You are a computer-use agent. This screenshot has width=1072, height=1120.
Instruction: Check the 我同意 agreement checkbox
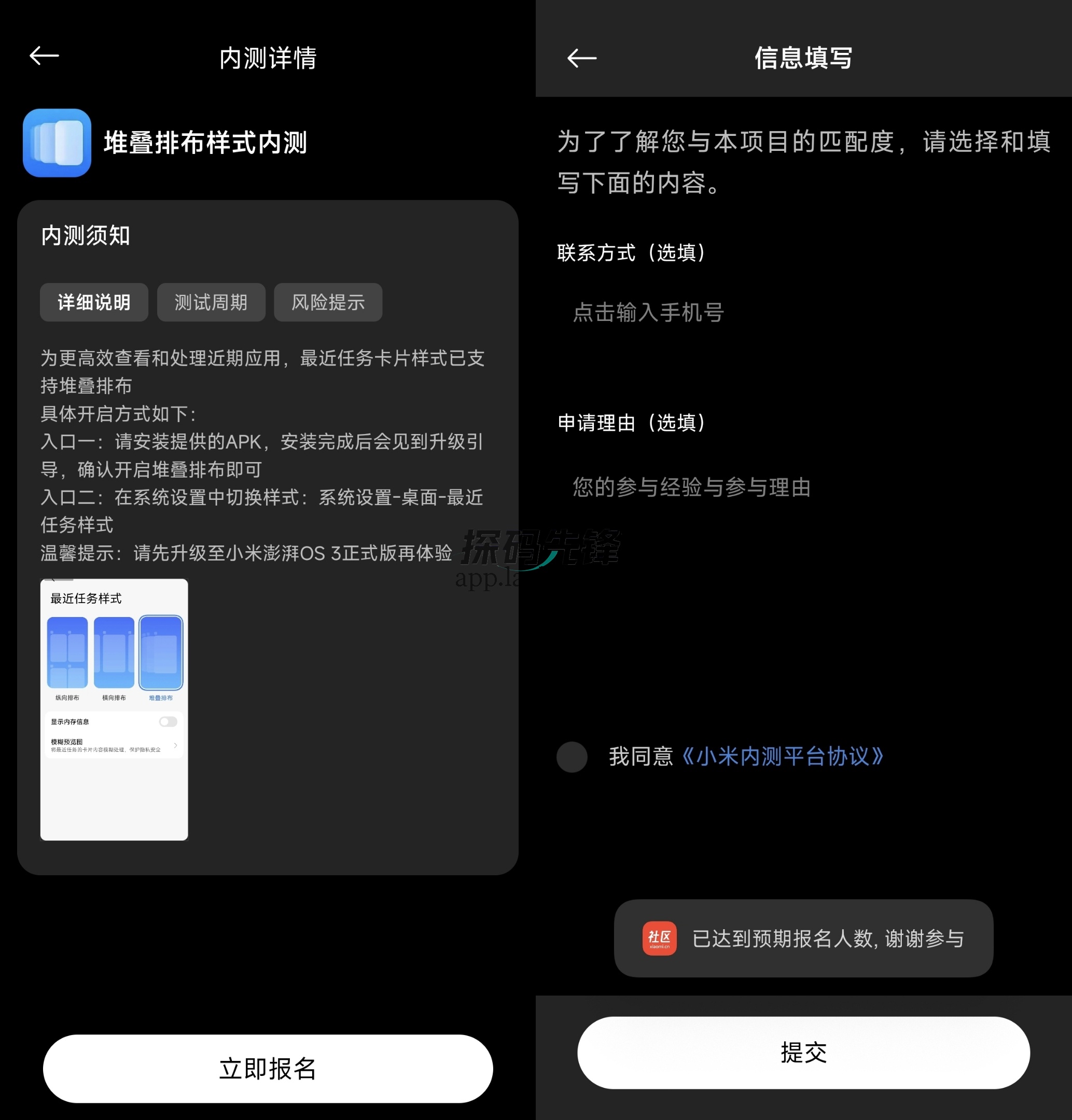(572, 757)
